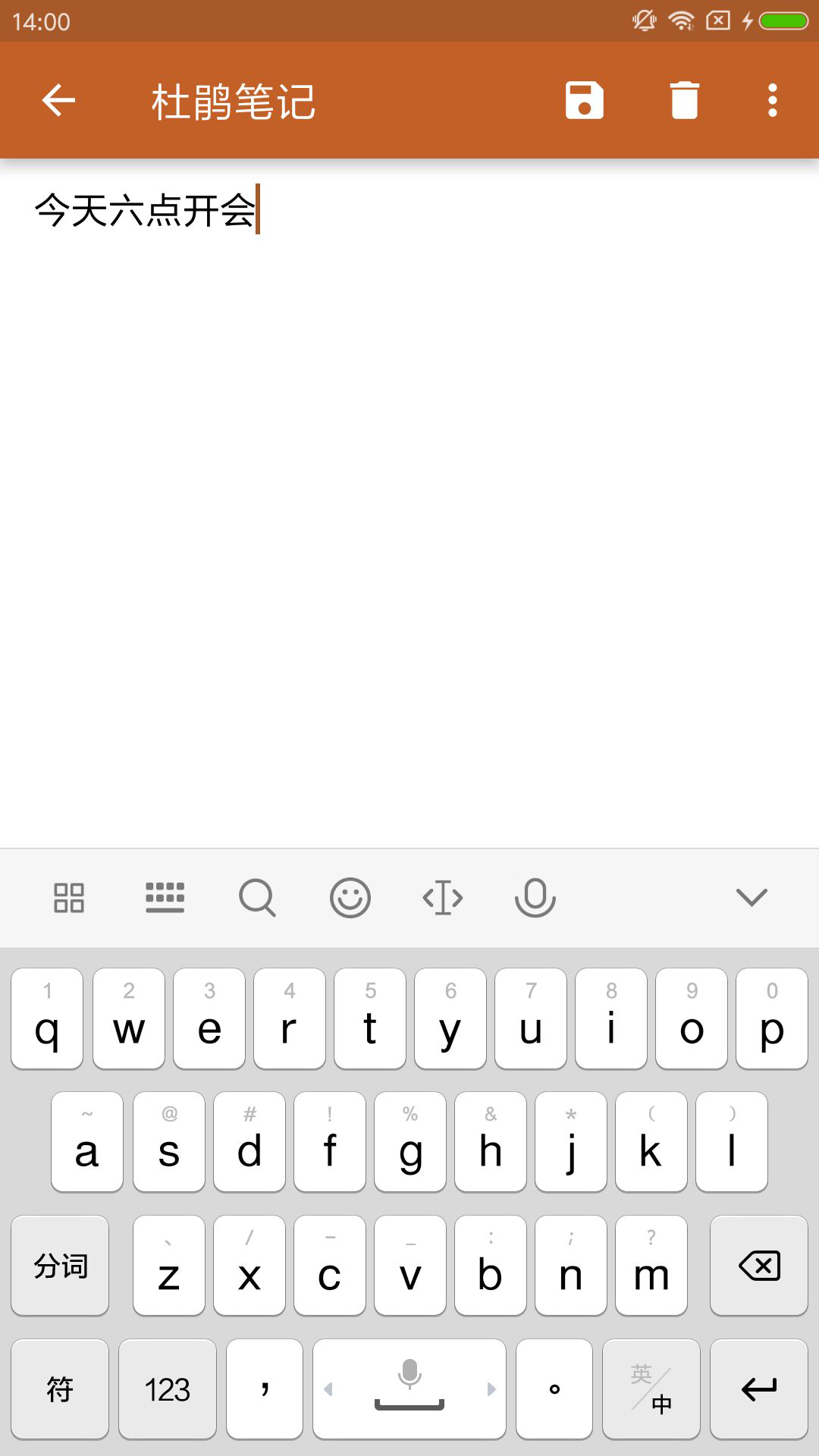Open the overflow menu
This screenshot has width=819, height=1456.
(x=772, y=100)
